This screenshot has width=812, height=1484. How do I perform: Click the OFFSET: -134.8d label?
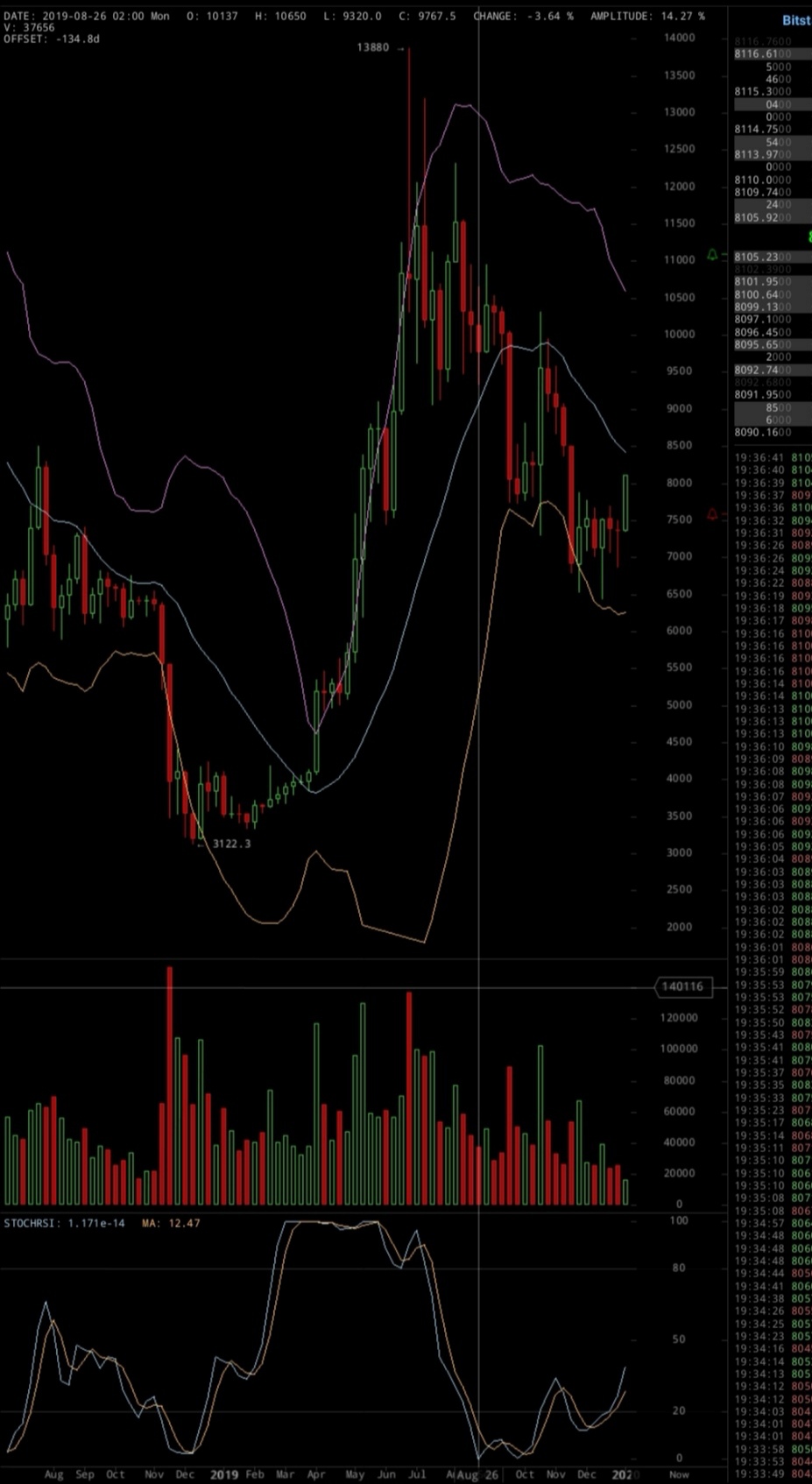(x=50, y=39)
